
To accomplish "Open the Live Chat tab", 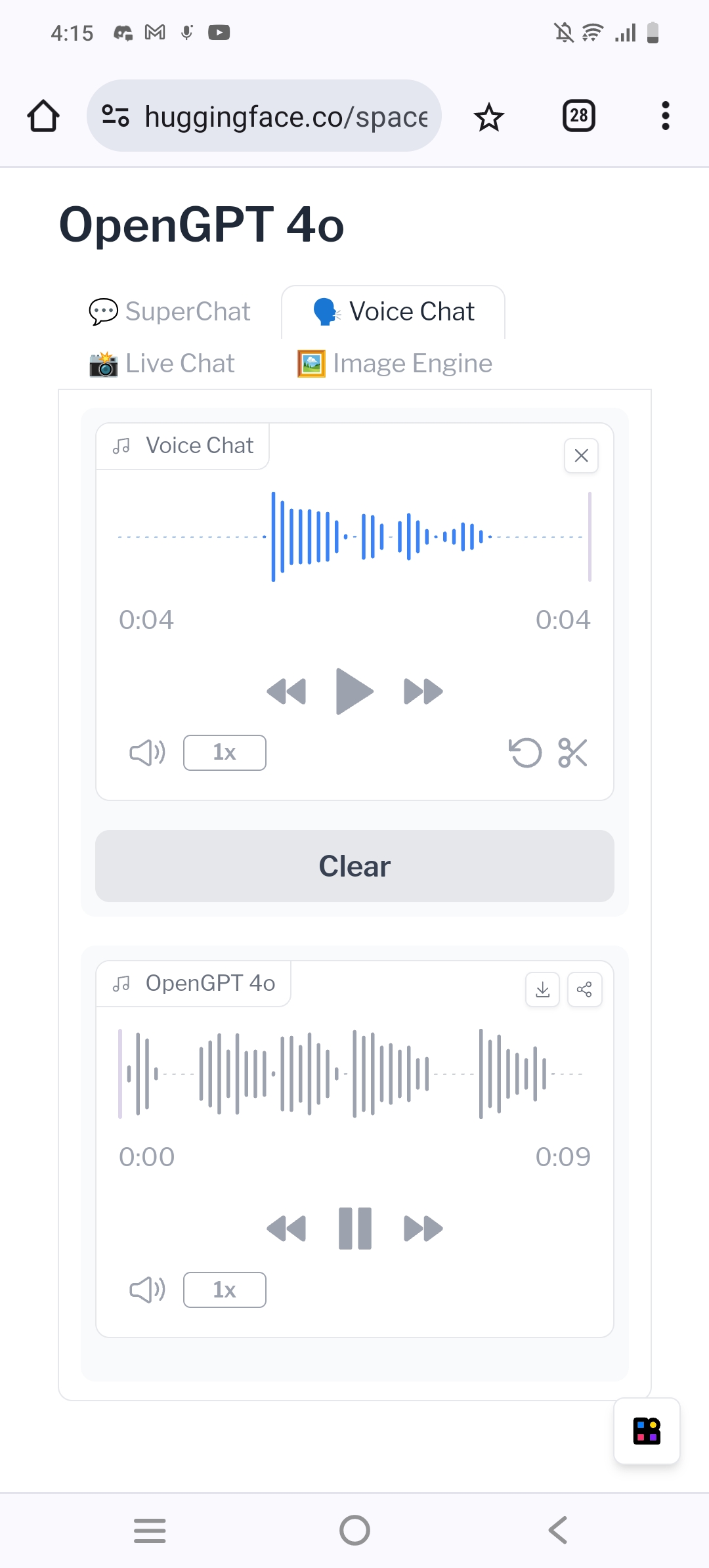I will coord(162,364).
